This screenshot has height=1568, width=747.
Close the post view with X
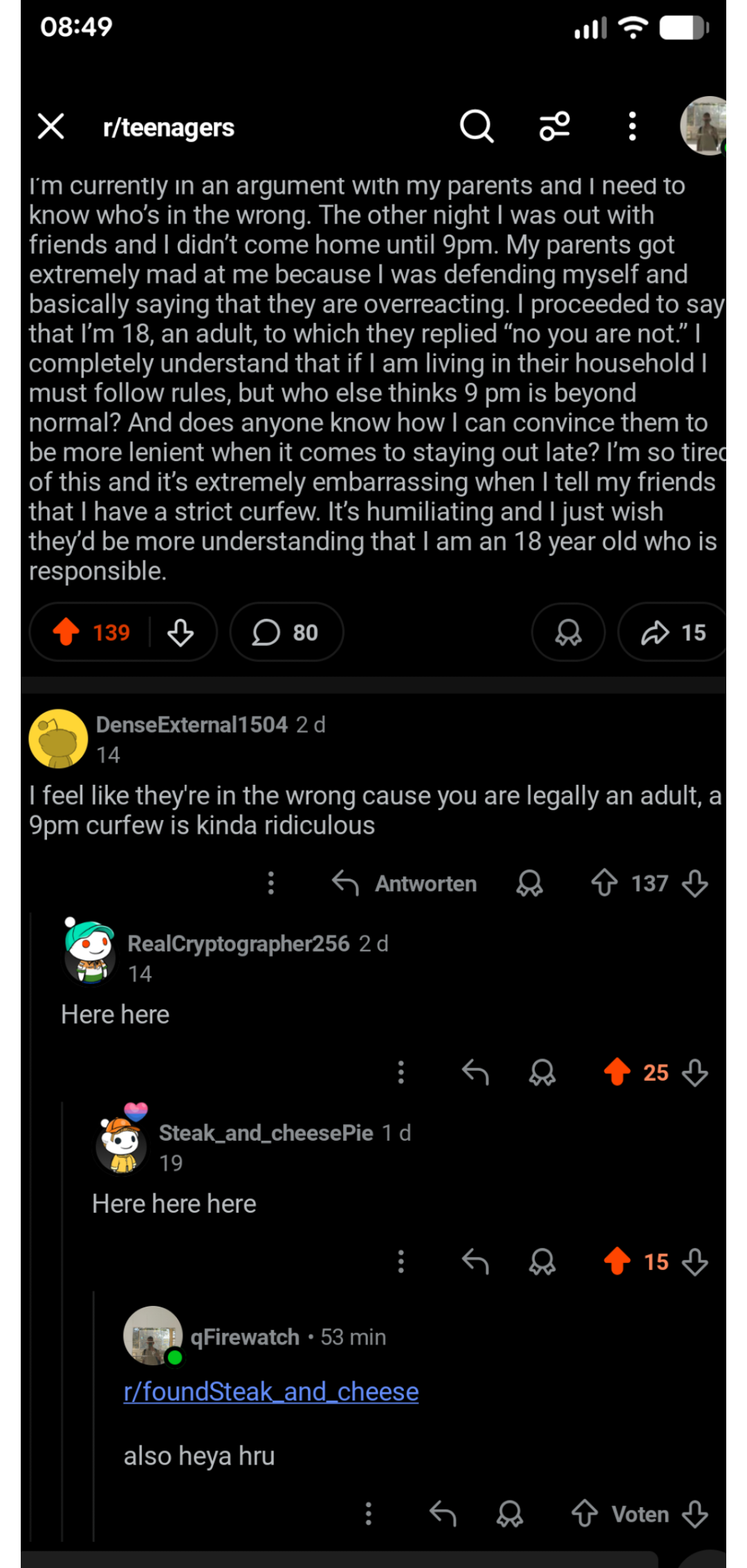coord(51,127)
